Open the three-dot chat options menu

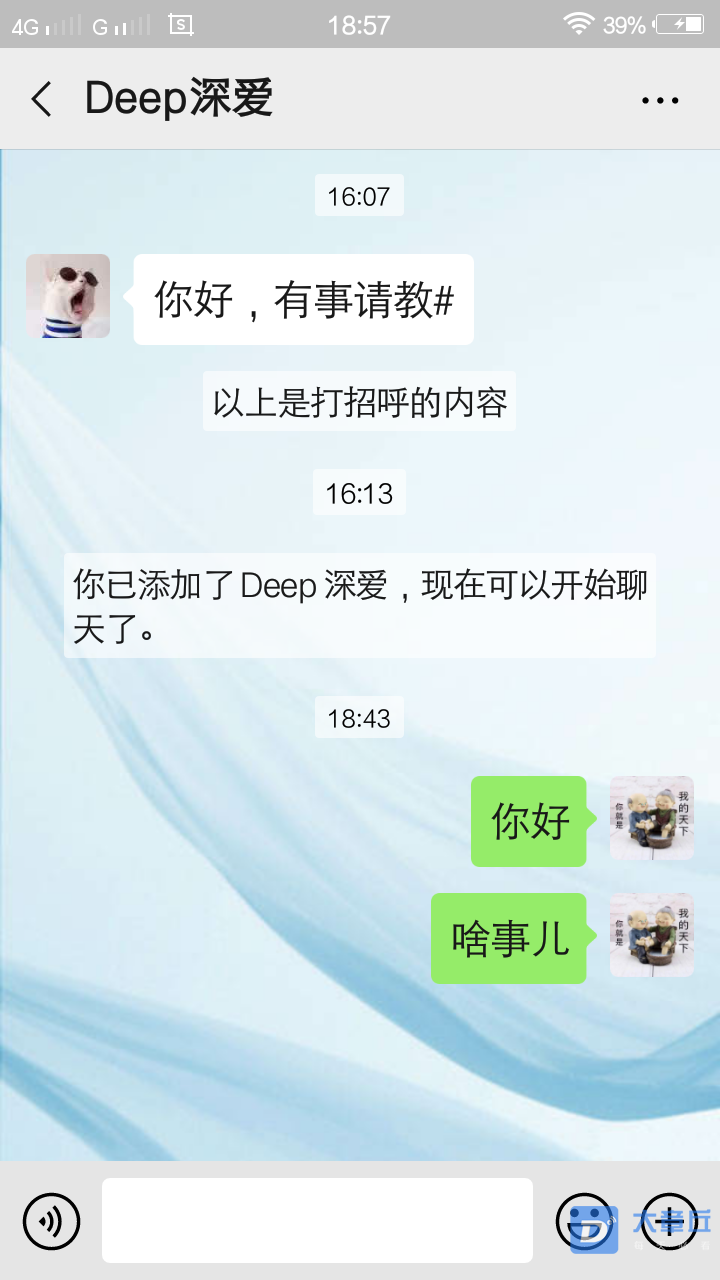coord(660,100)
